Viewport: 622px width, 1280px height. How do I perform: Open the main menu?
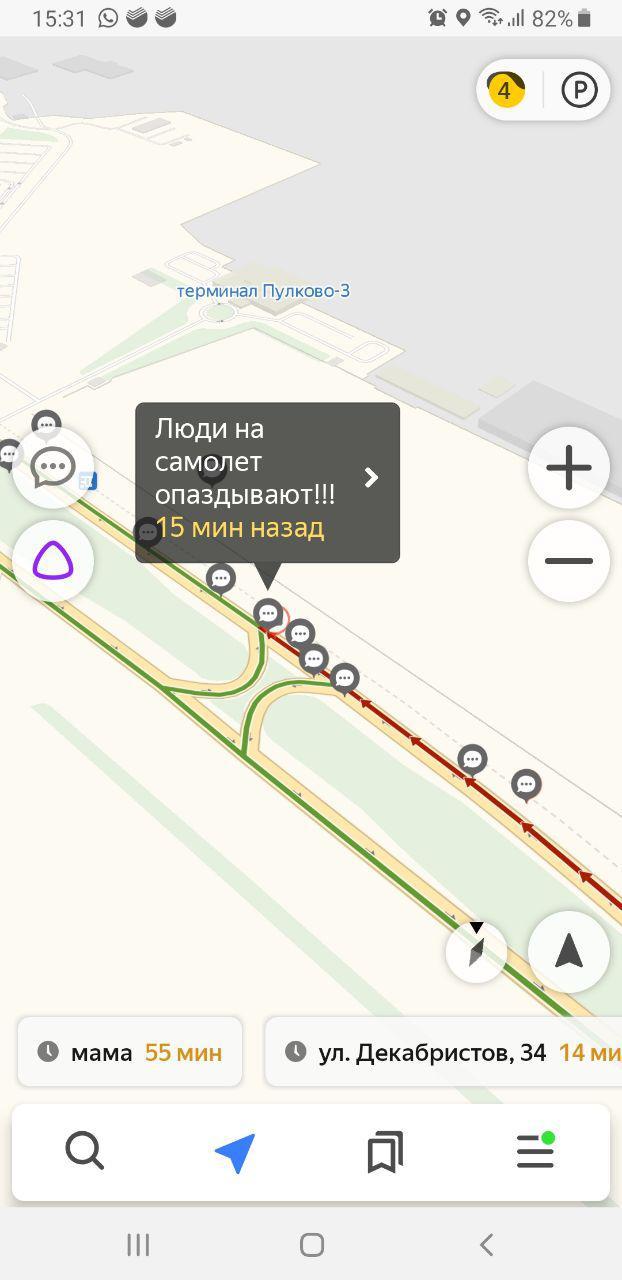[535, 1152]
